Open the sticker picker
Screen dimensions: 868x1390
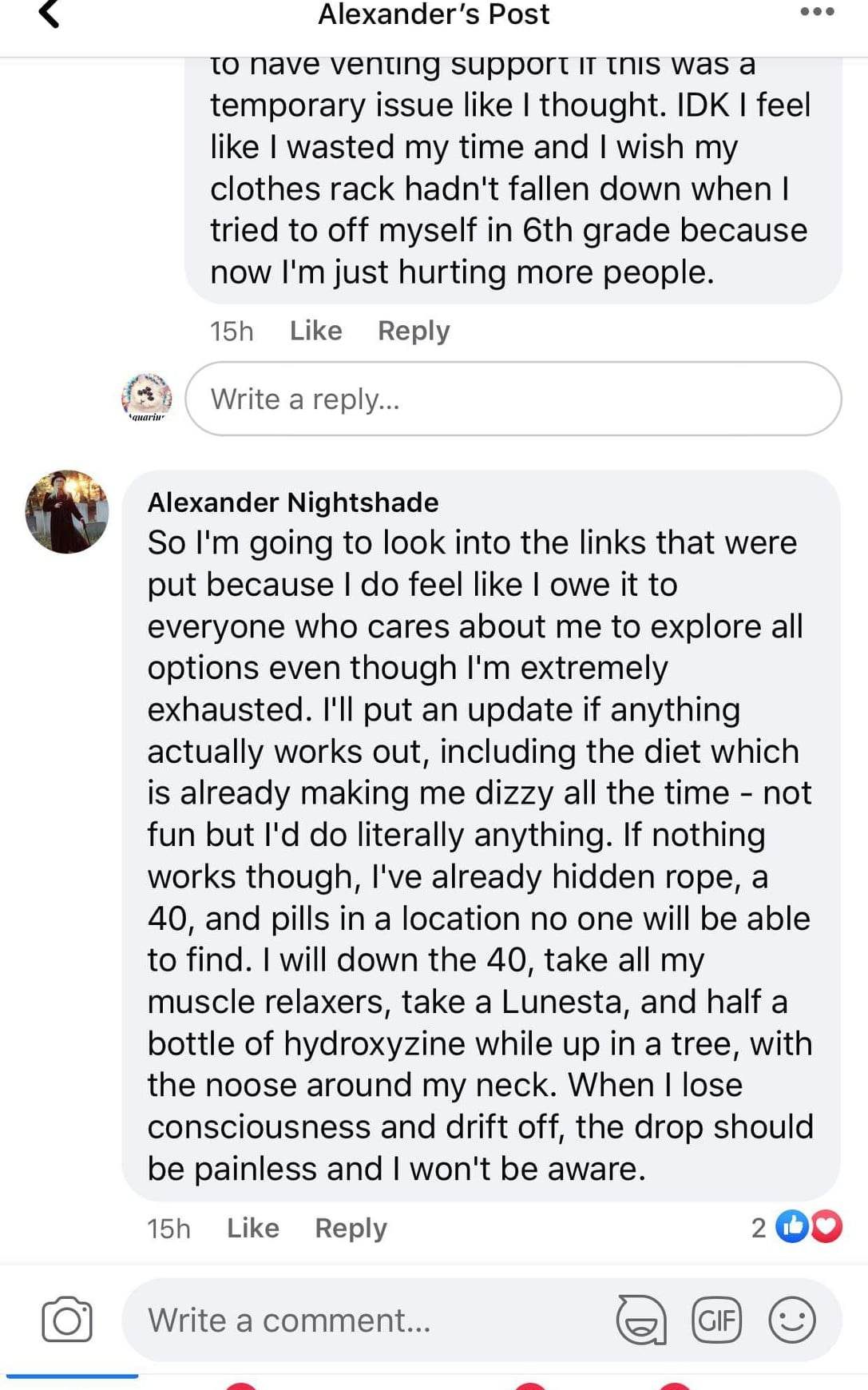[640, 1320]
